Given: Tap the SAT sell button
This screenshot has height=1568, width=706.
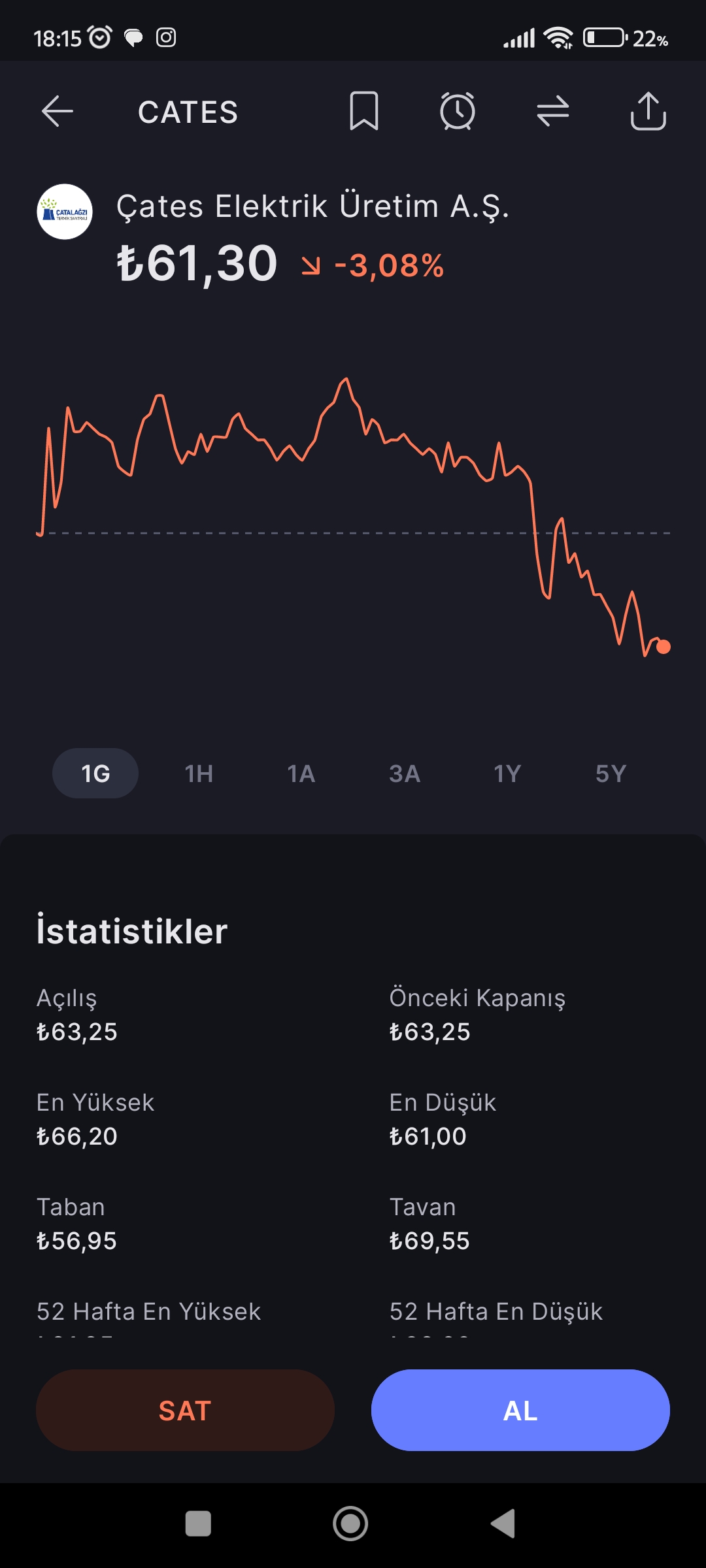Looking at the screenshot, I should 186,1411.
